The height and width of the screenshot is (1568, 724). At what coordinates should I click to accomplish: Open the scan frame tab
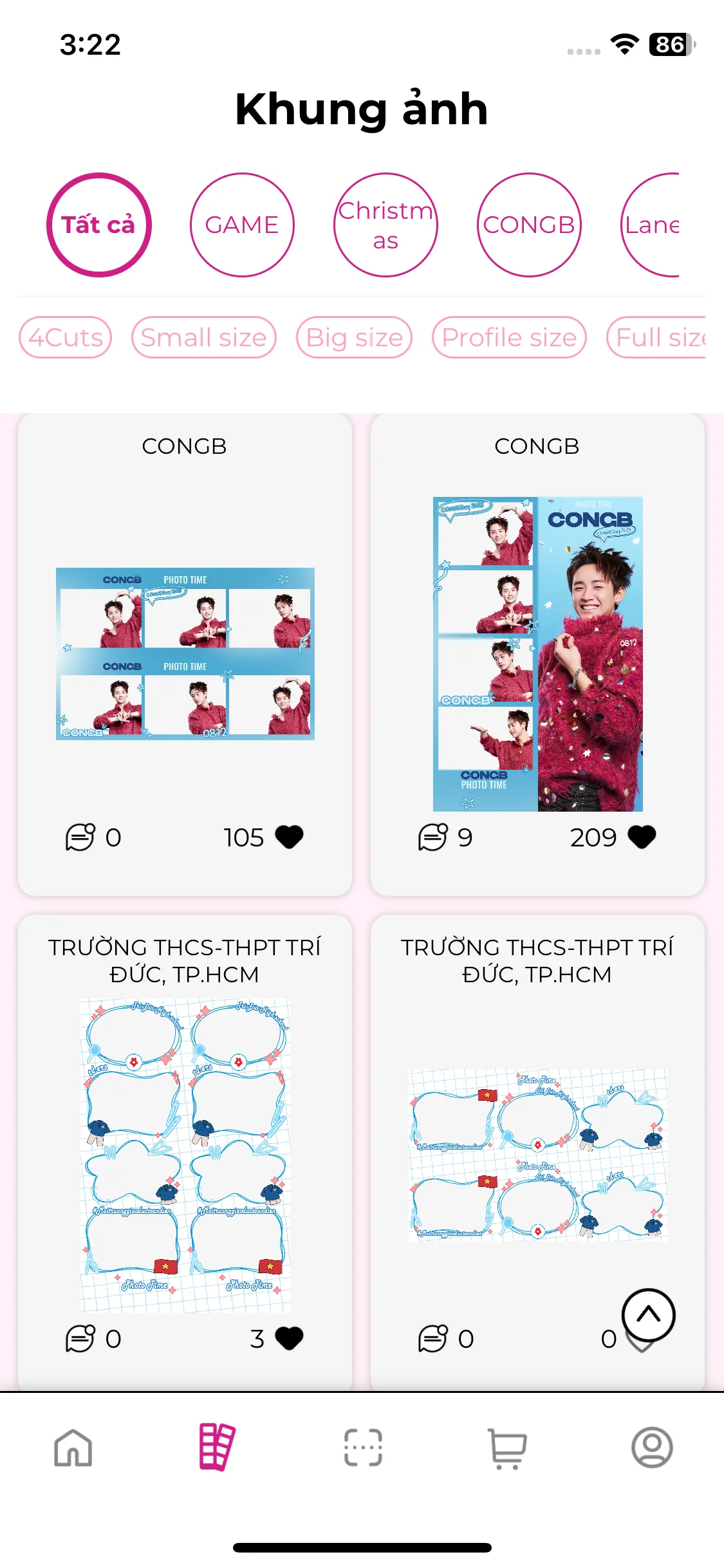point(363,1448)
